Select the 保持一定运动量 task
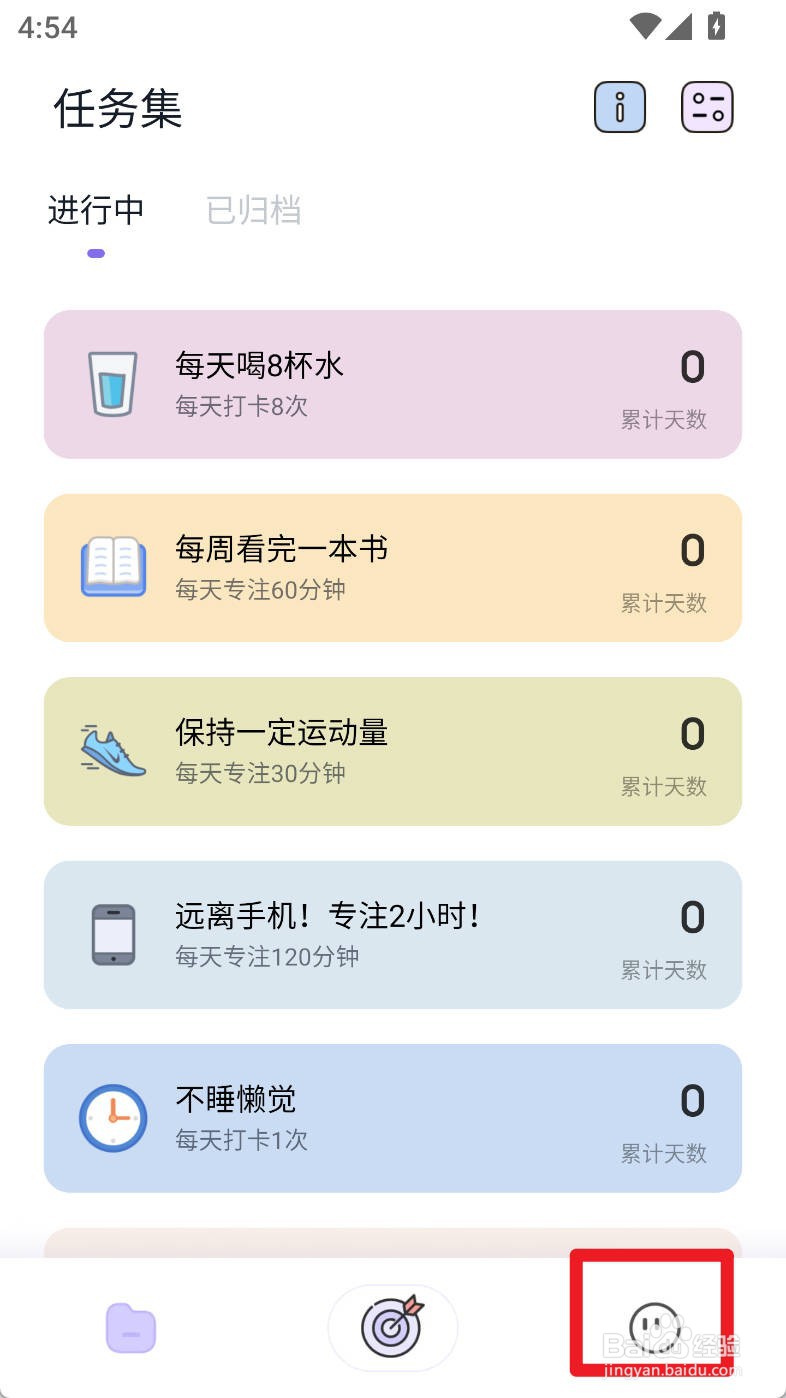Screen dimensions: 786x1398 click(x=392, y=751)
